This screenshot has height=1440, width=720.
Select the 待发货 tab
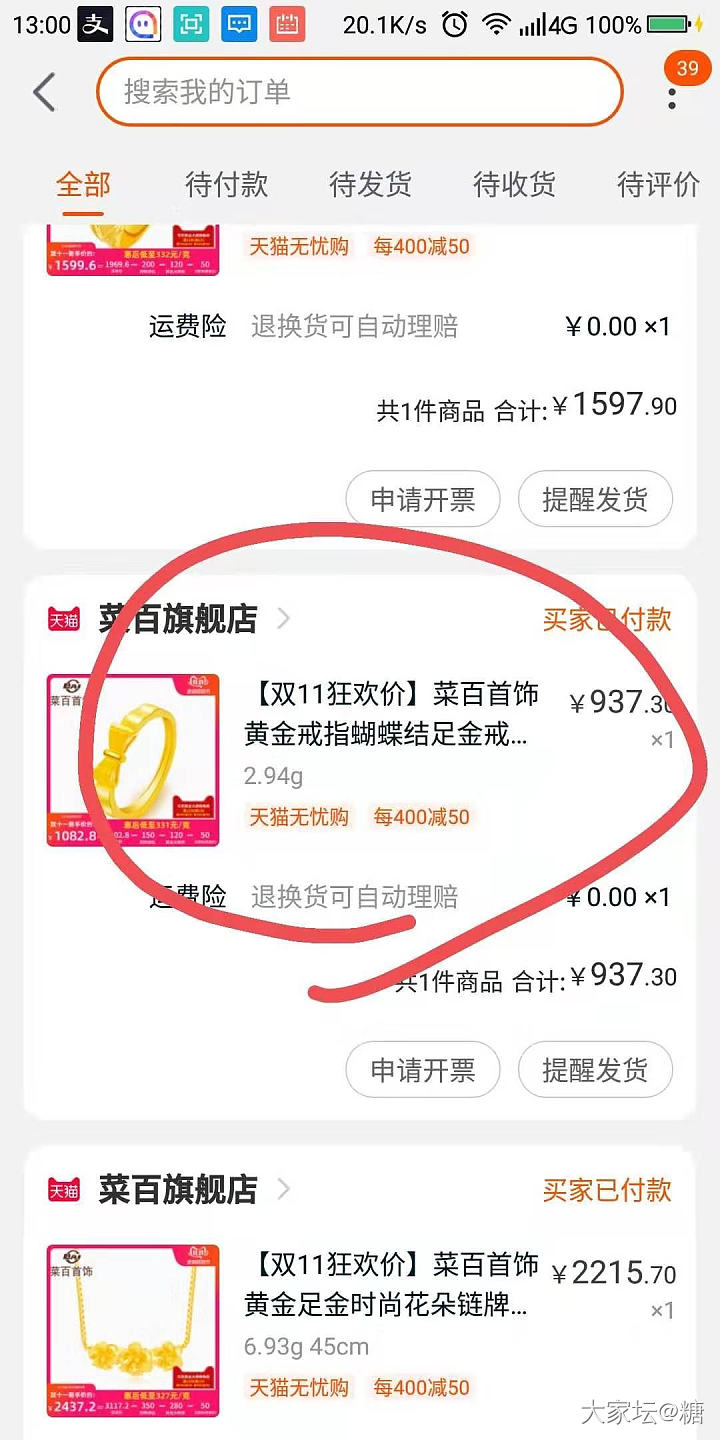pos(370,185)
